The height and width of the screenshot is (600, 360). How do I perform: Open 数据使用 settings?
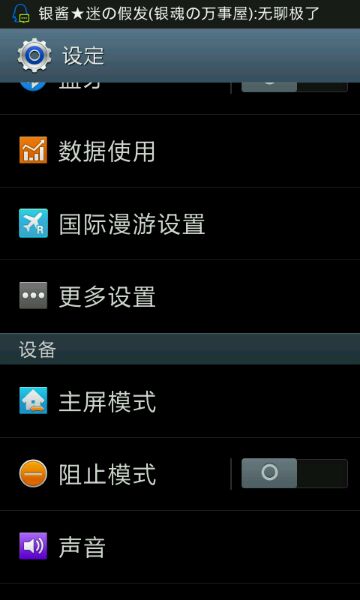pos(180,151)
